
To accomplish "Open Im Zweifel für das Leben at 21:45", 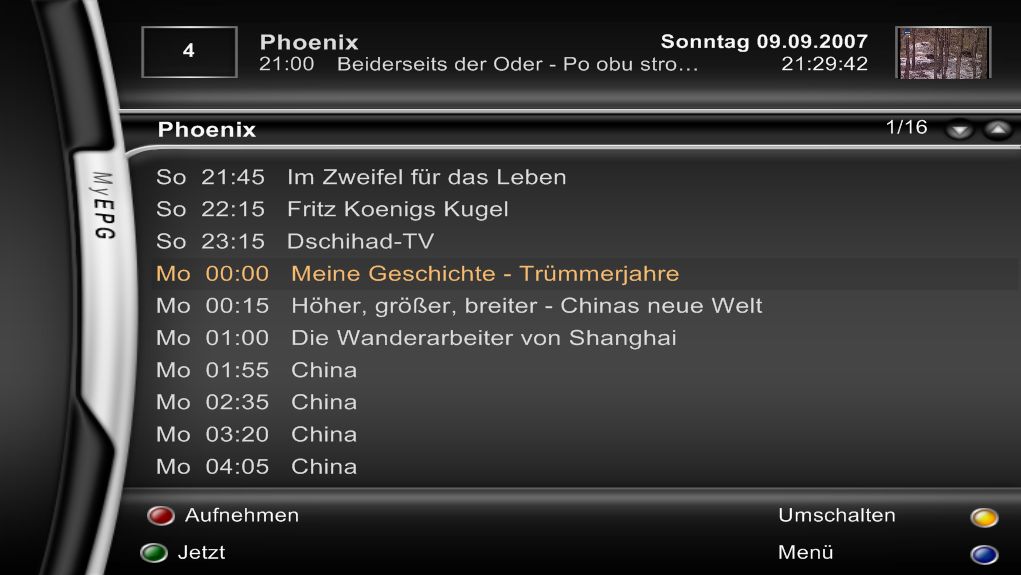I will (426, 177).
